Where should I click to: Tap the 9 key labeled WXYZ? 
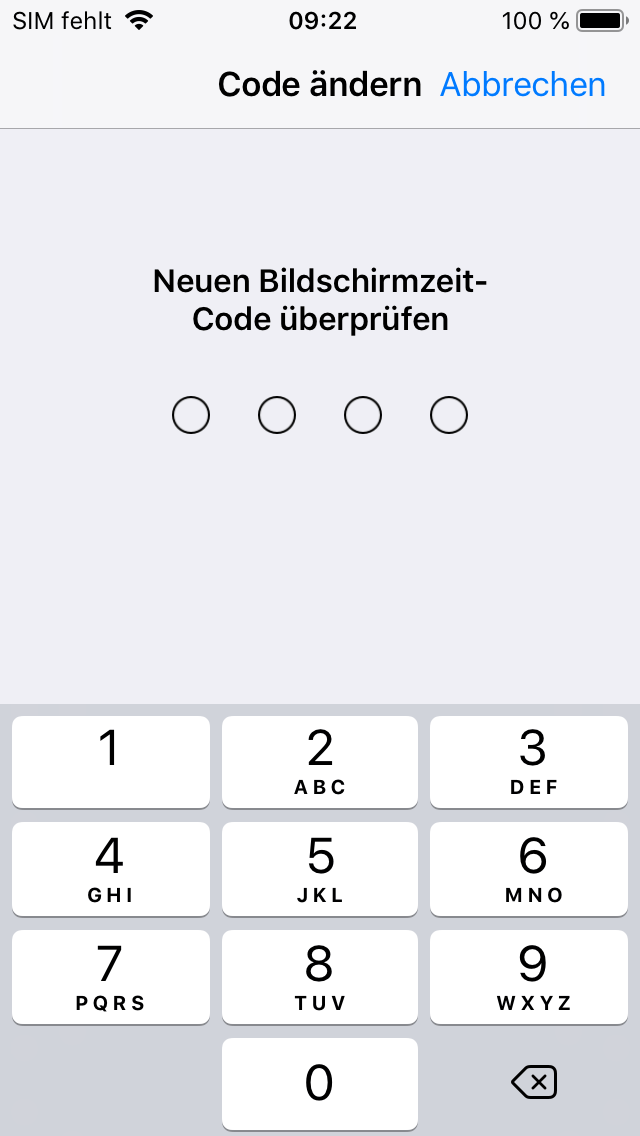[x=533, y=976]
